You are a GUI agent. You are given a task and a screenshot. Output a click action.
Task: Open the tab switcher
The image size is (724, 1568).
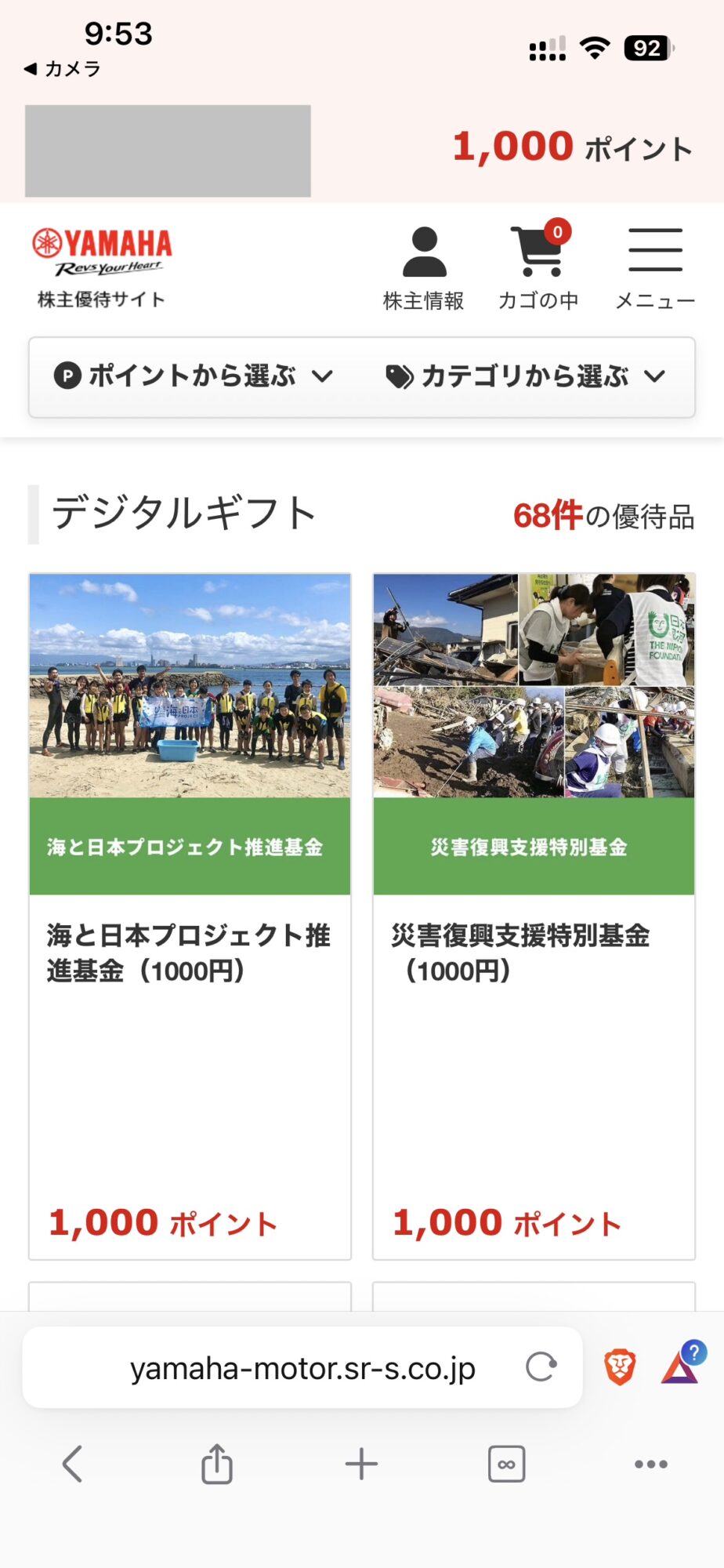[x=506, y=1464]
